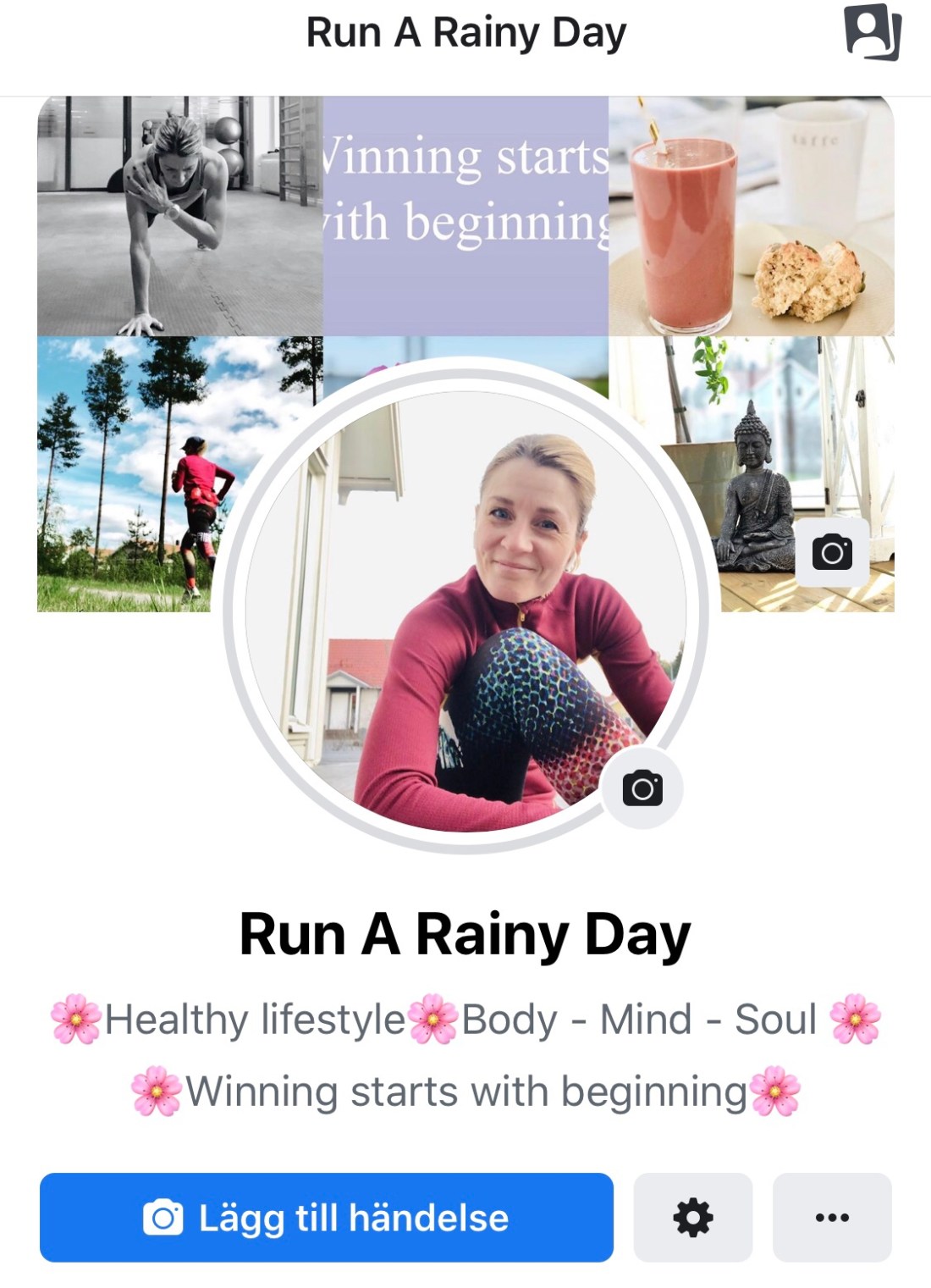This screenshot has width=931, height=1288.
Task: Open the profile switcher icon in the header
Action: pos(873,32)
